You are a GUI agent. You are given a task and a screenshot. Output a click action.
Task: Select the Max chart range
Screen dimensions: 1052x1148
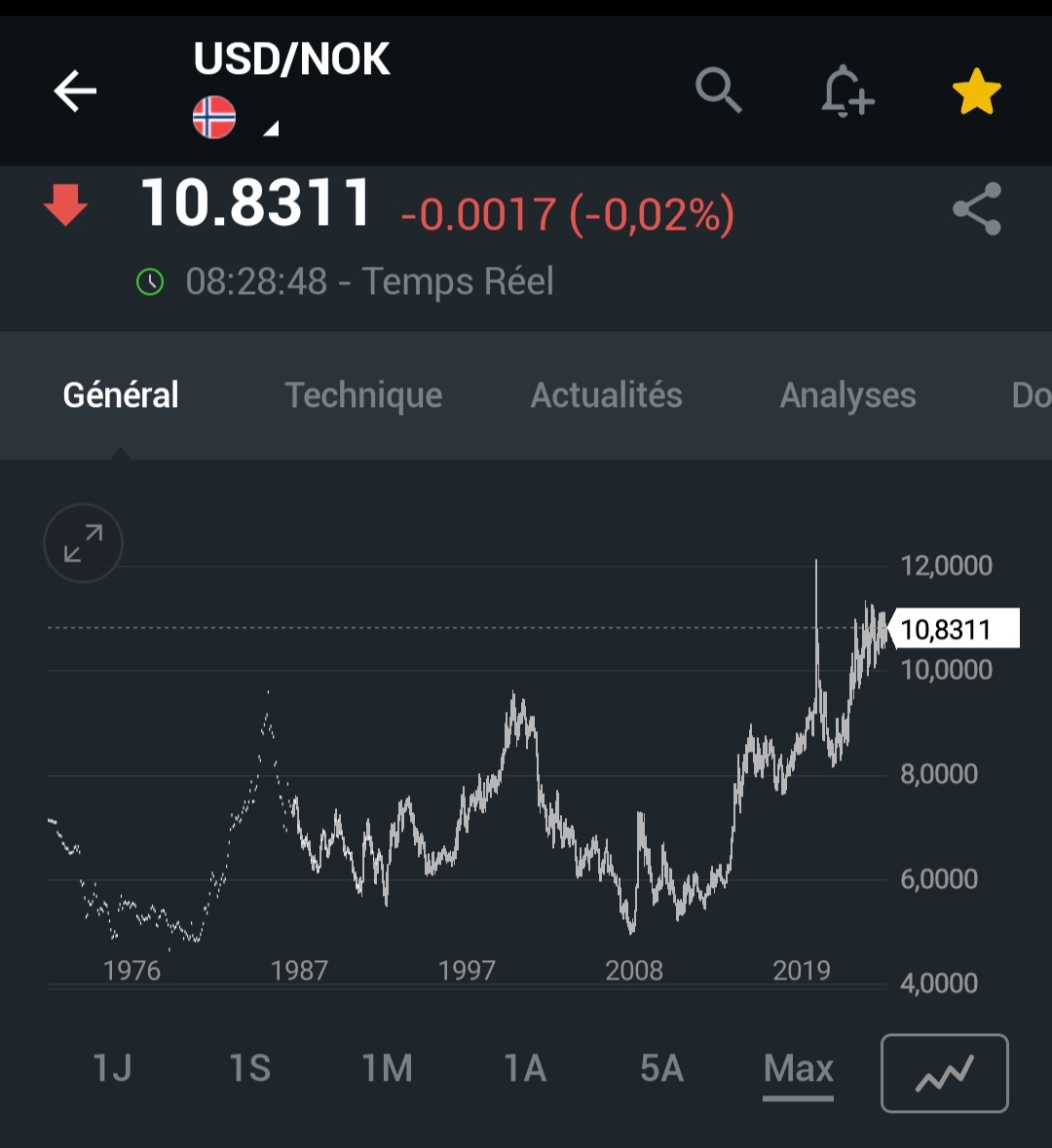pyautogui.click(x=799, y=1069)
